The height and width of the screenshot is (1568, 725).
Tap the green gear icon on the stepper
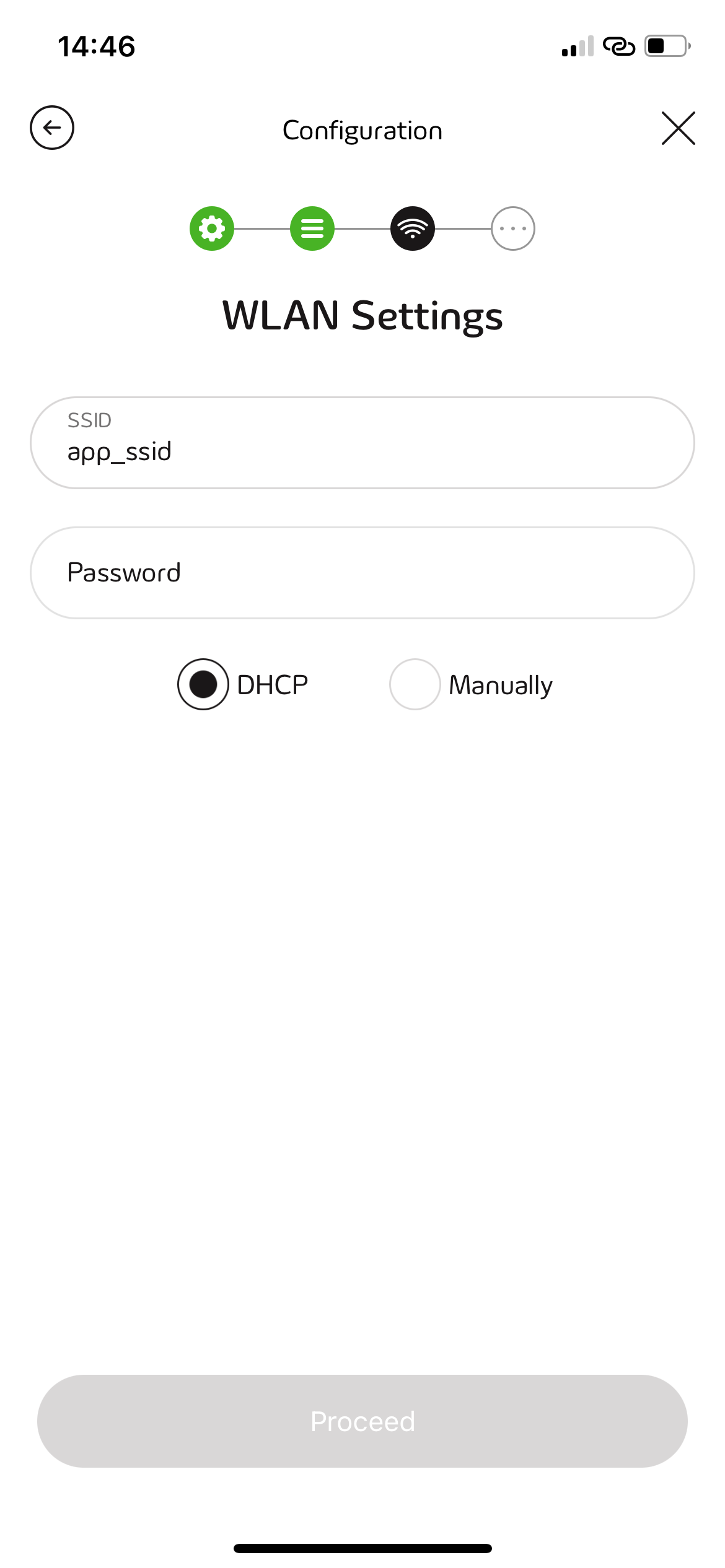point(211,229)
